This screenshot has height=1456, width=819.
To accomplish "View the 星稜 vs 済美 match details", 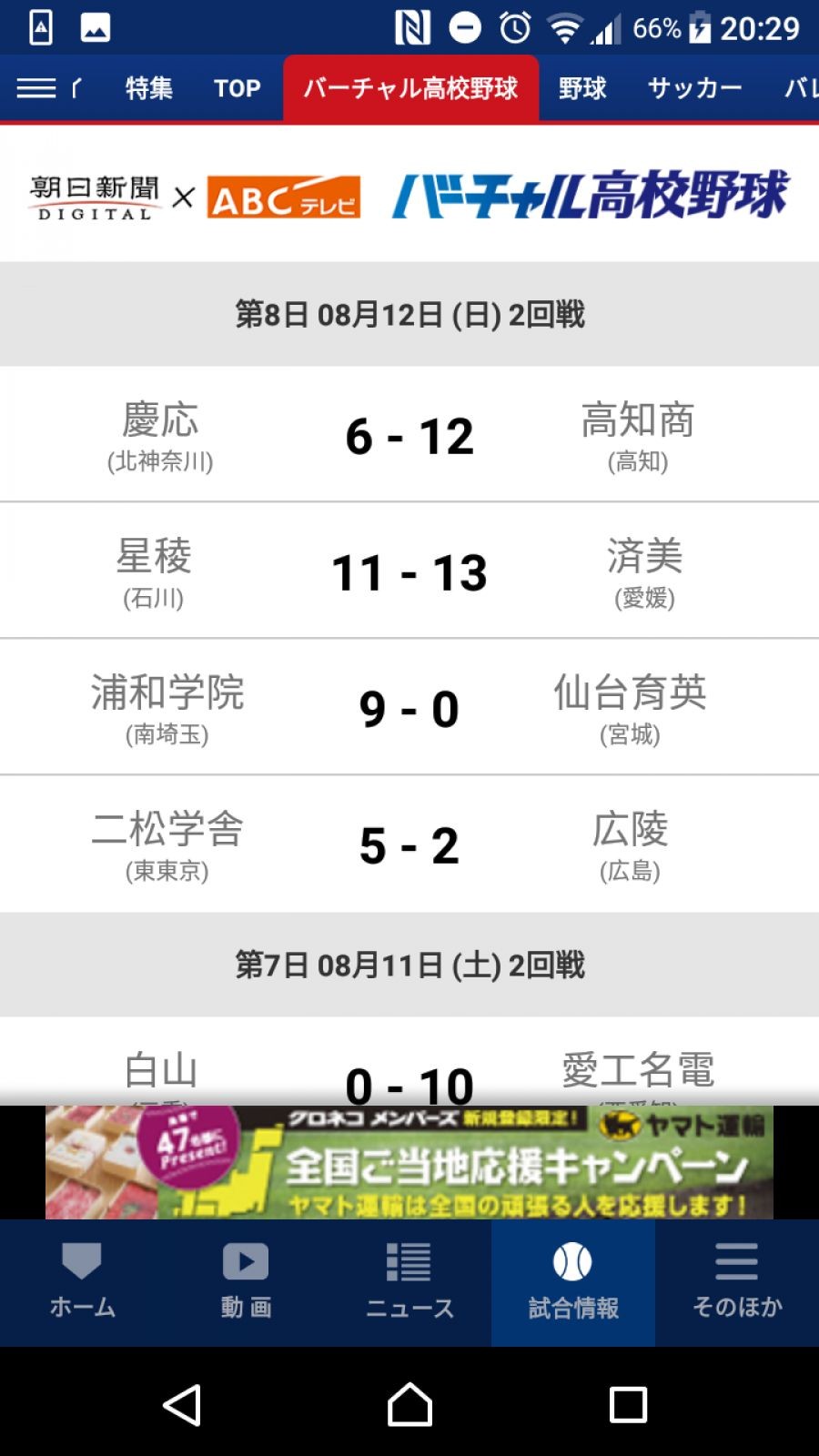I will pyautogui.click(x=409, y=571).
